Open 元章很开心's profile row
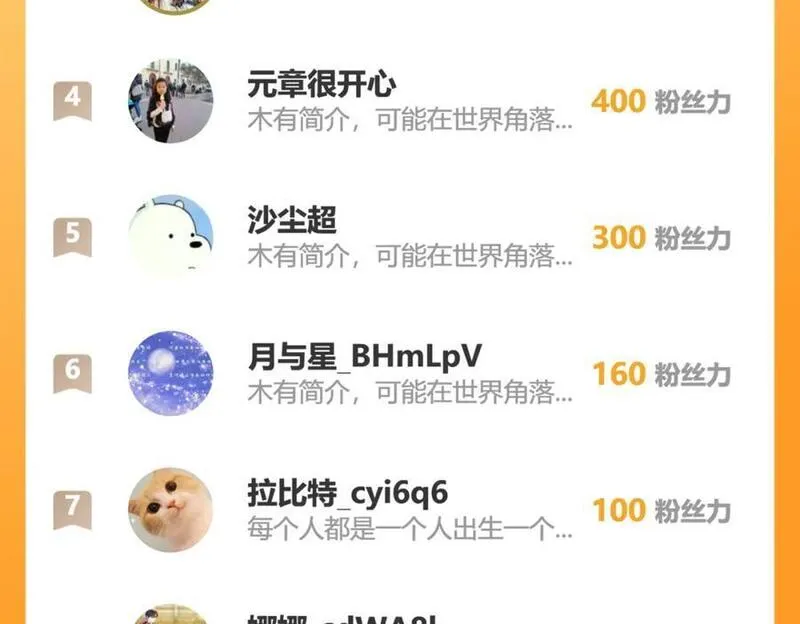The height and width of the screenshot is (624, 800). (x=400, y=101)
